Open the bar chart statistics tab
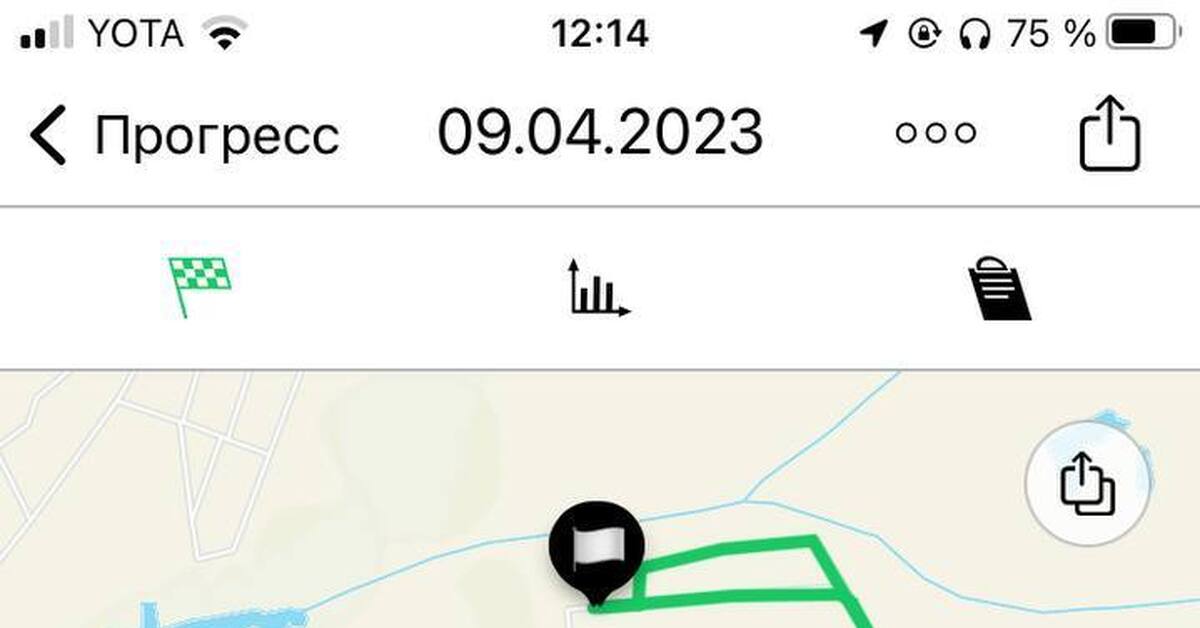This screenshot has height=628, width=1200. [599, 288]
